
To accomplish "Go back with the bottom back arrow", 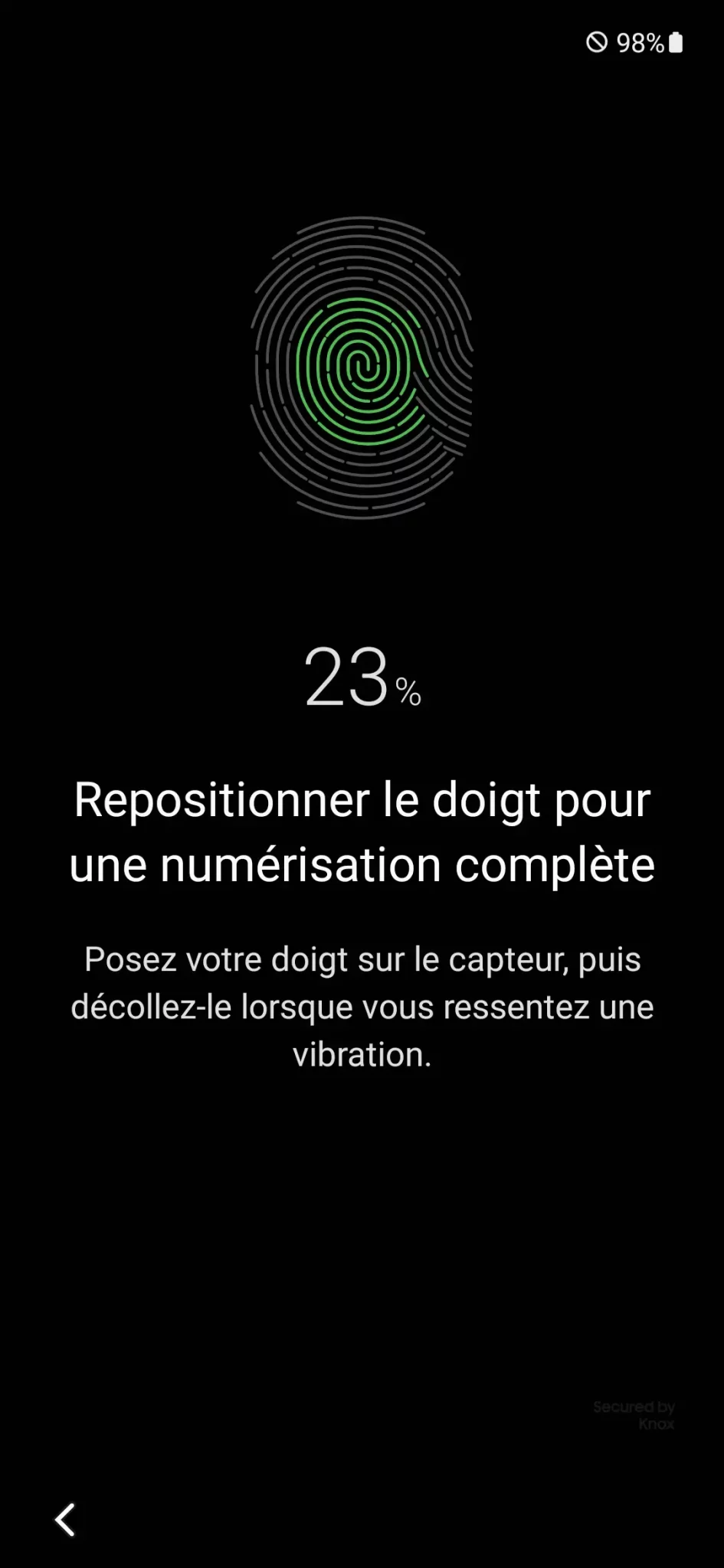I will 65,1519.
